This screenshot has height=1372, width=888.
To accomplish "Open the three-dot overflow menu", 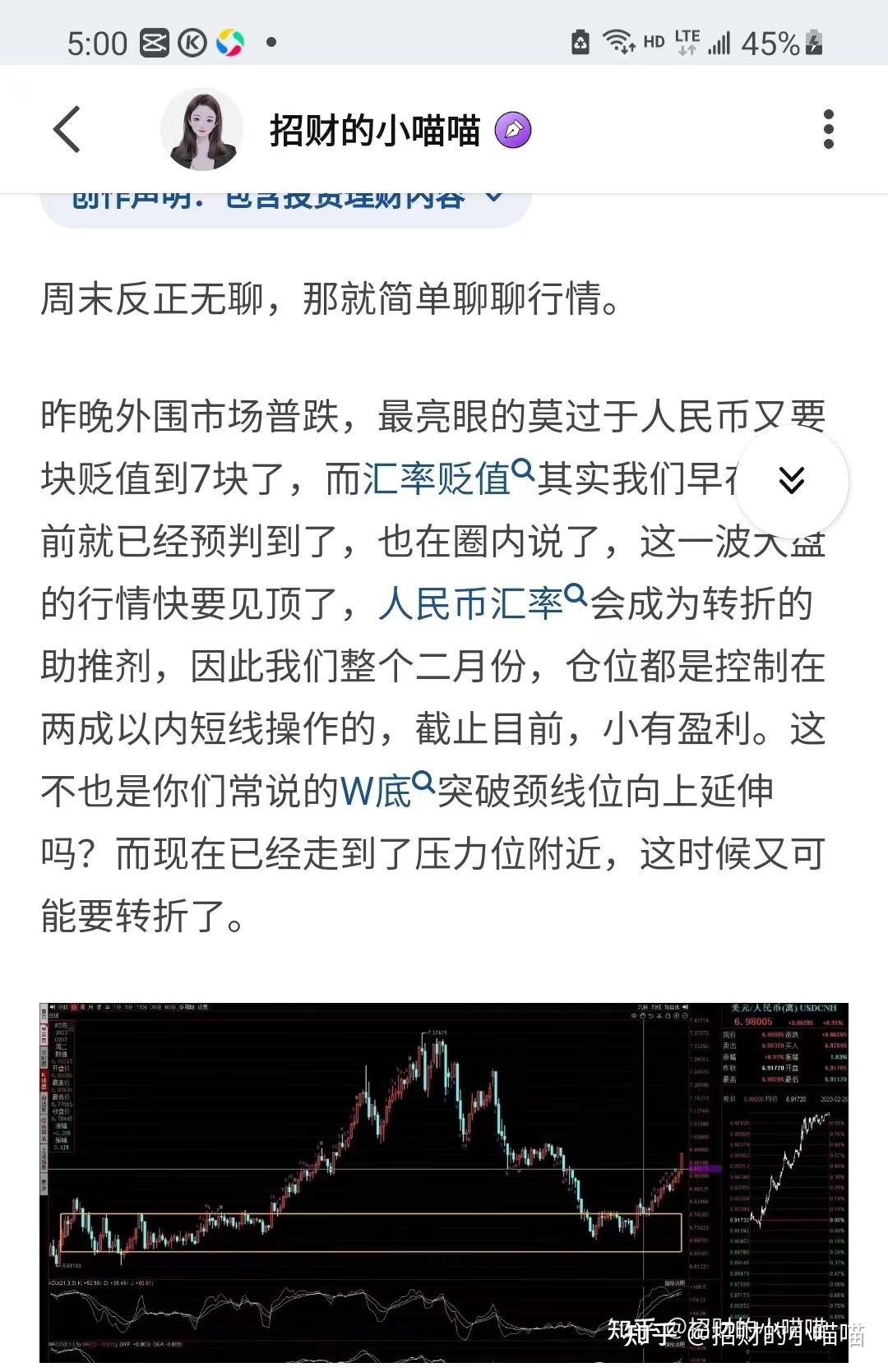I will 830,127.
